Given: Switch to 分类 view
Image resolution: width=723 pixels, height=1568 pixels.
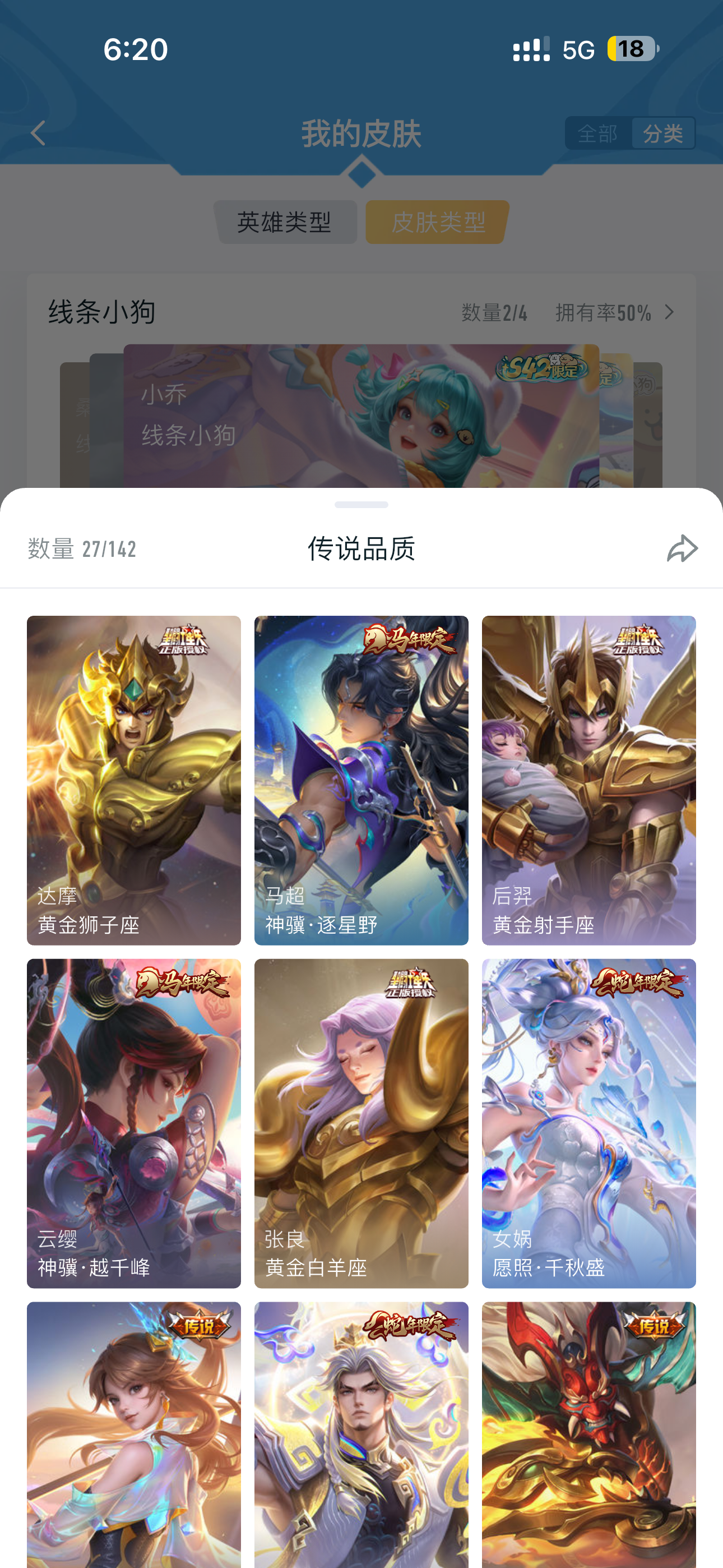Looking at the screenshot, I should click(662, 133).
